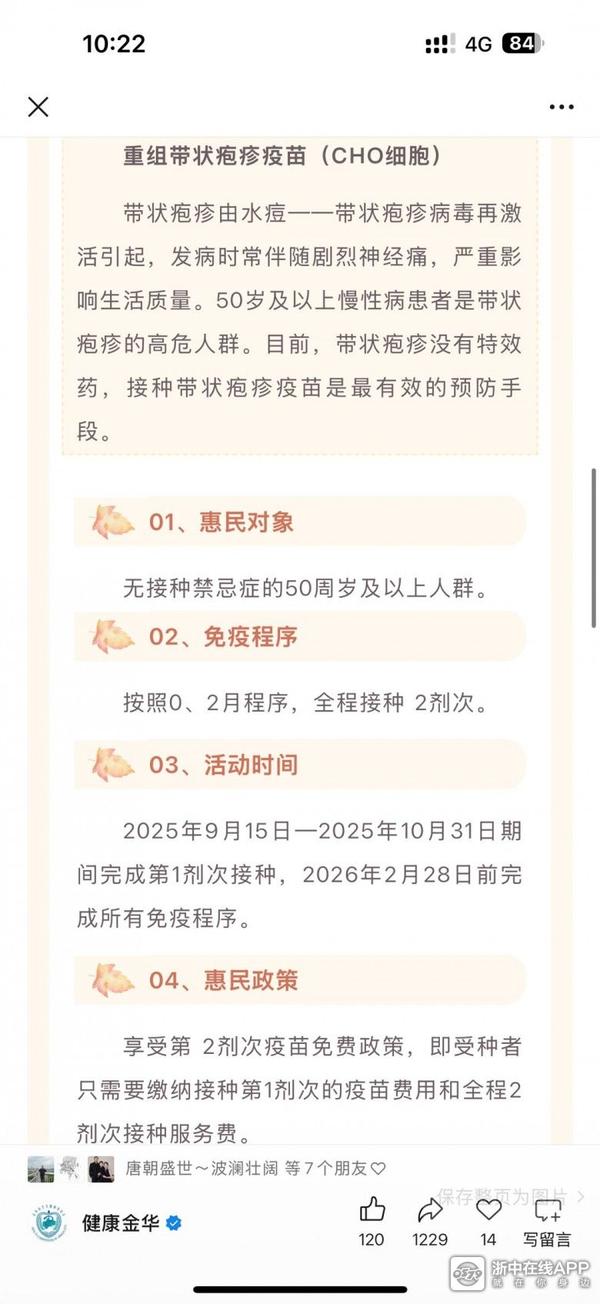Write a comment via 写留言

pos(547,1221)
